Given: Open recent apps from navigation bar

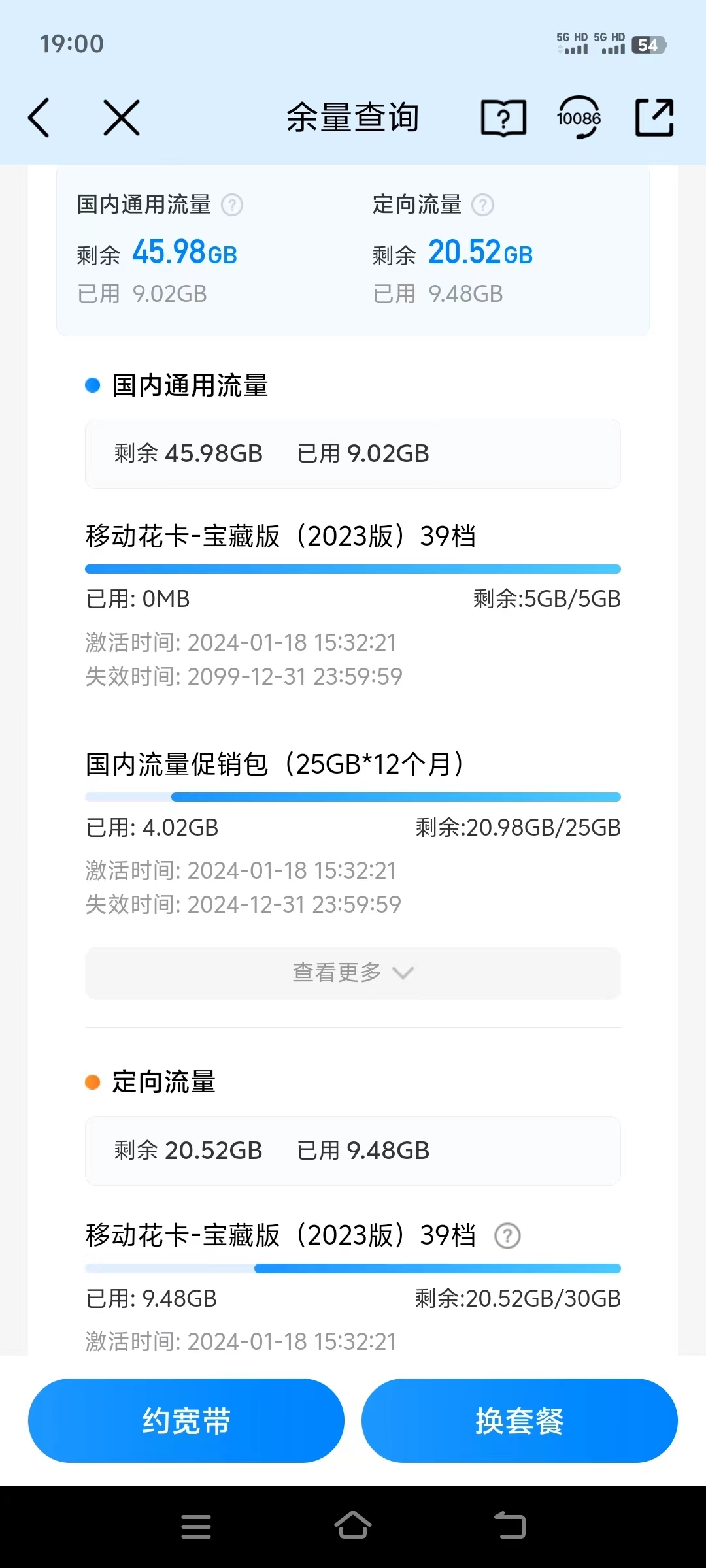Looking at the screenshot, I should (x=196, y=1526).
